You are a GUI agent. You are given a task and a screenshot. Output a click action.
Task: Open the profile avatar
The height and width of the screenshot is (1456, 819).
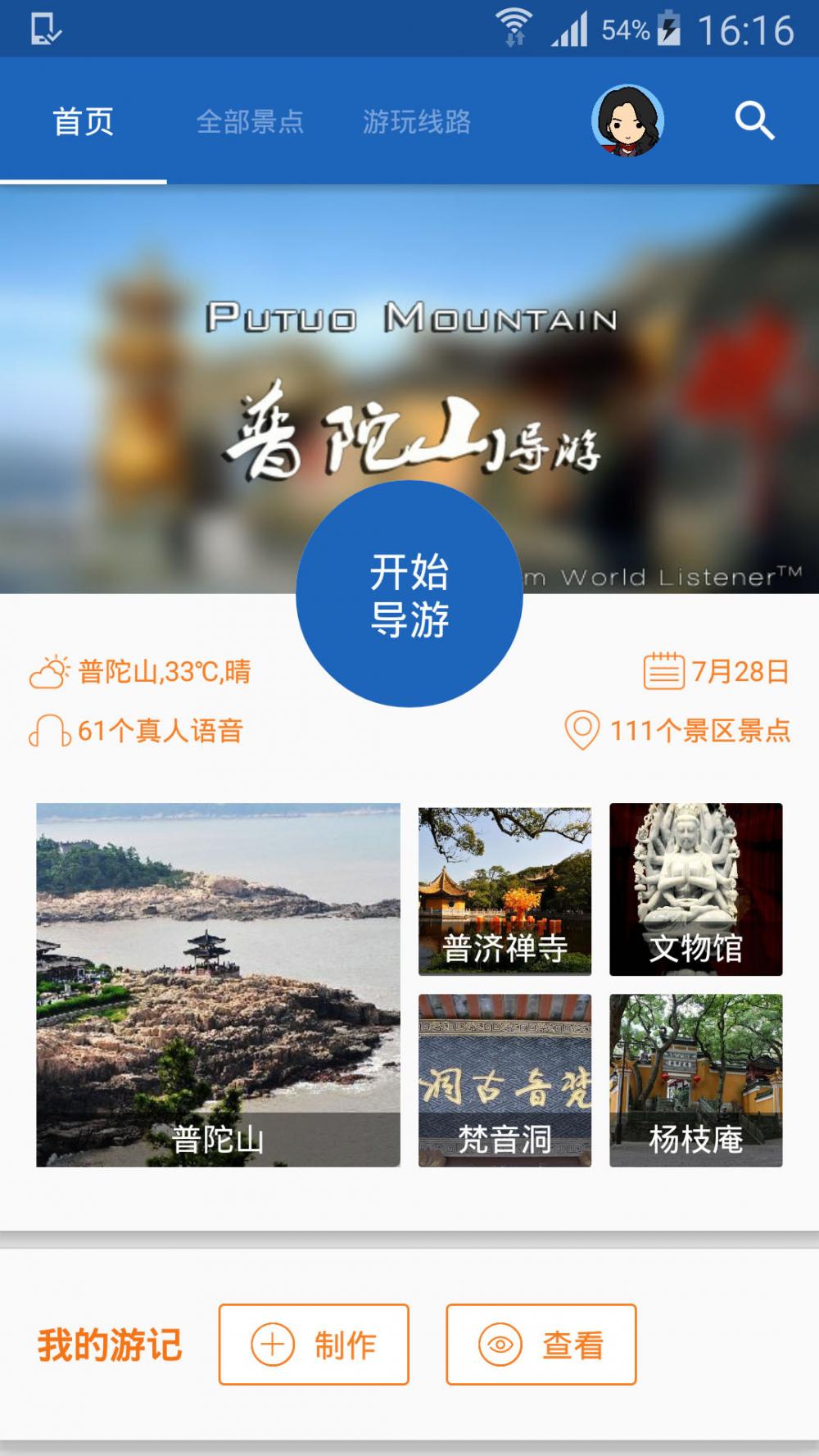coord(627,121)
